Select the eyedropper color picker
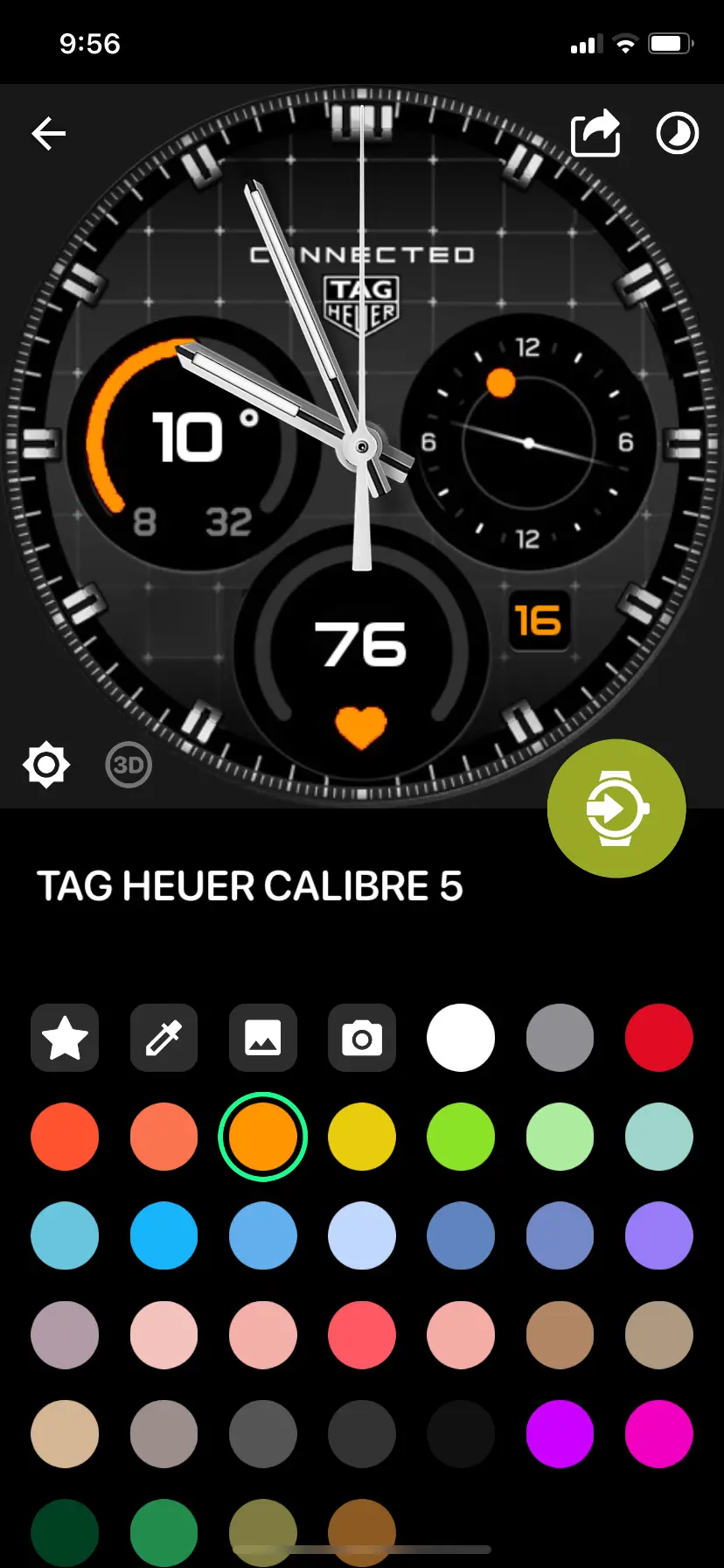The height and width of the screenshot is (1568, 724). [164, 1038]
